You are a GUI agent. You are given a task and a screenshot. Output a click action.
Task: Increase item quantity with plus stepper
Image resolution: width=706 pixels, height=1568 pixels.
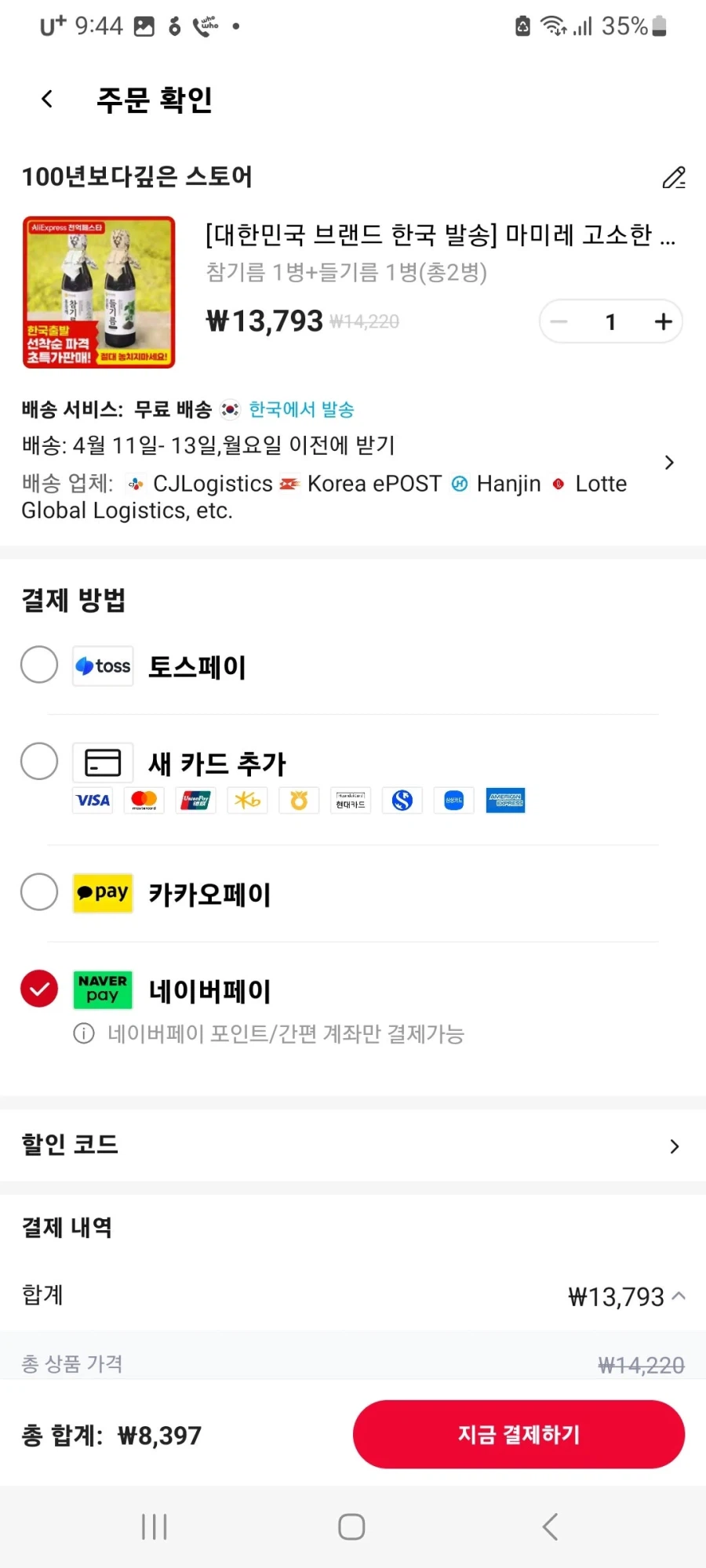pos(662,321)
